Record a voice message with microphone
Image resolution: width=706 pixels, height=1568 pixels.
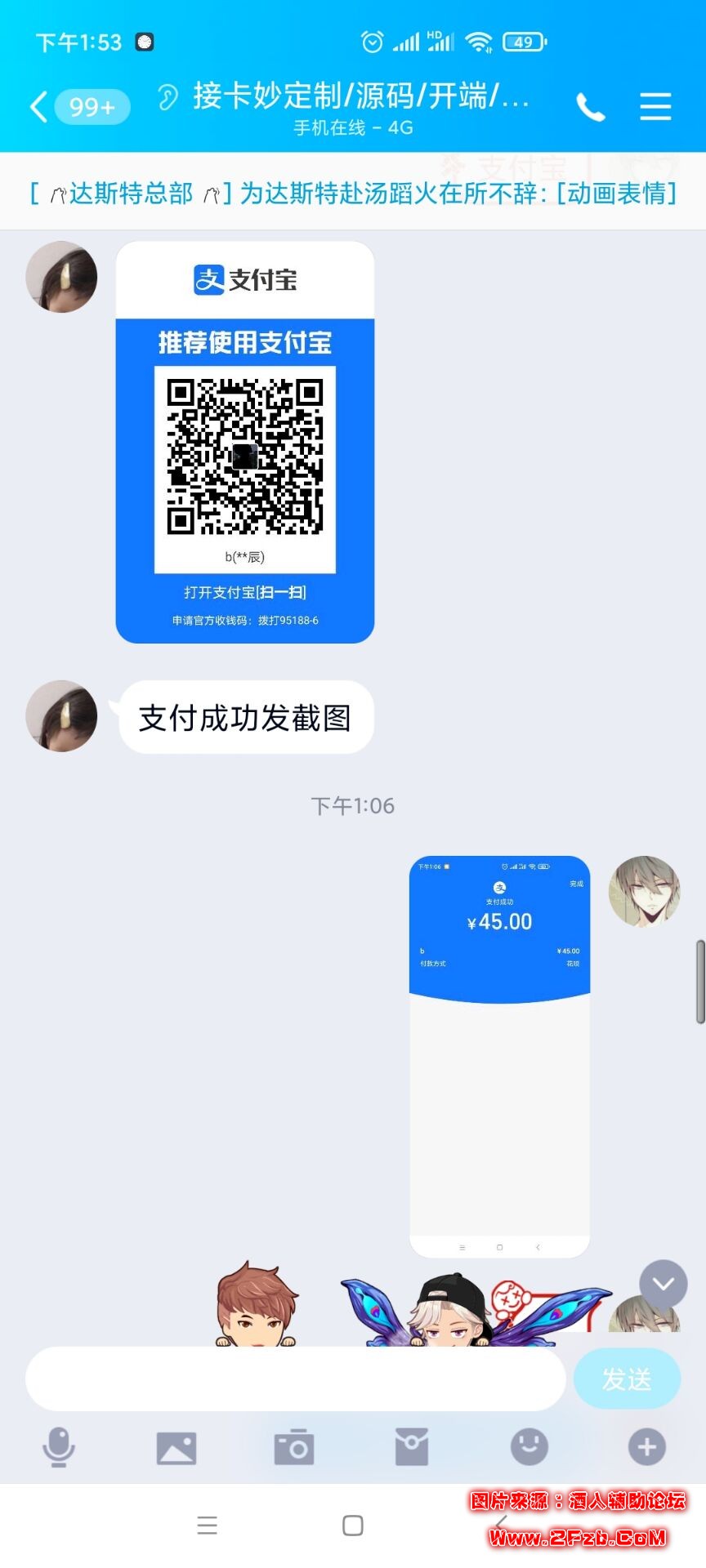click(59, 1448)
